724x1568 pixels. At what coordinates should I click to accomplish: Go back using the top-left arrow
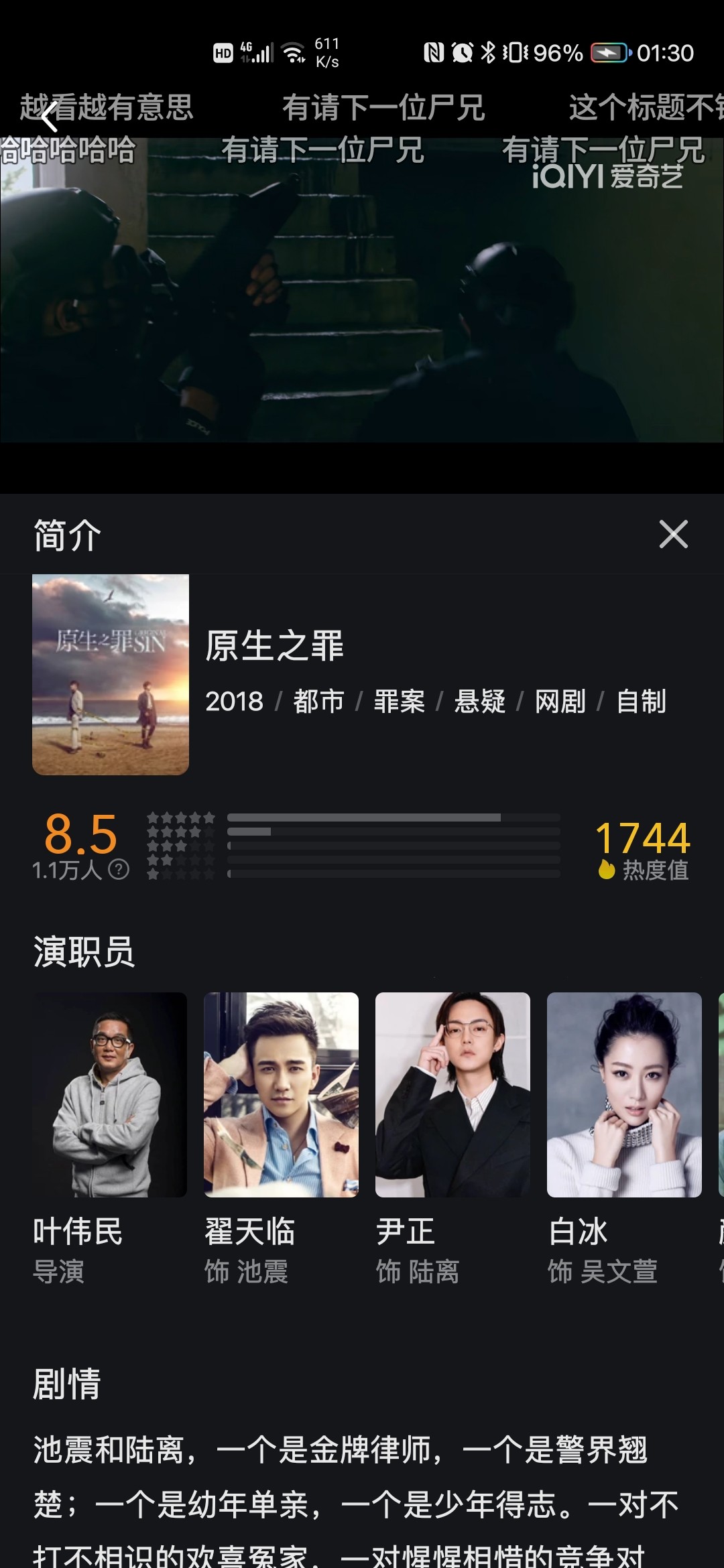coord(50,118)
